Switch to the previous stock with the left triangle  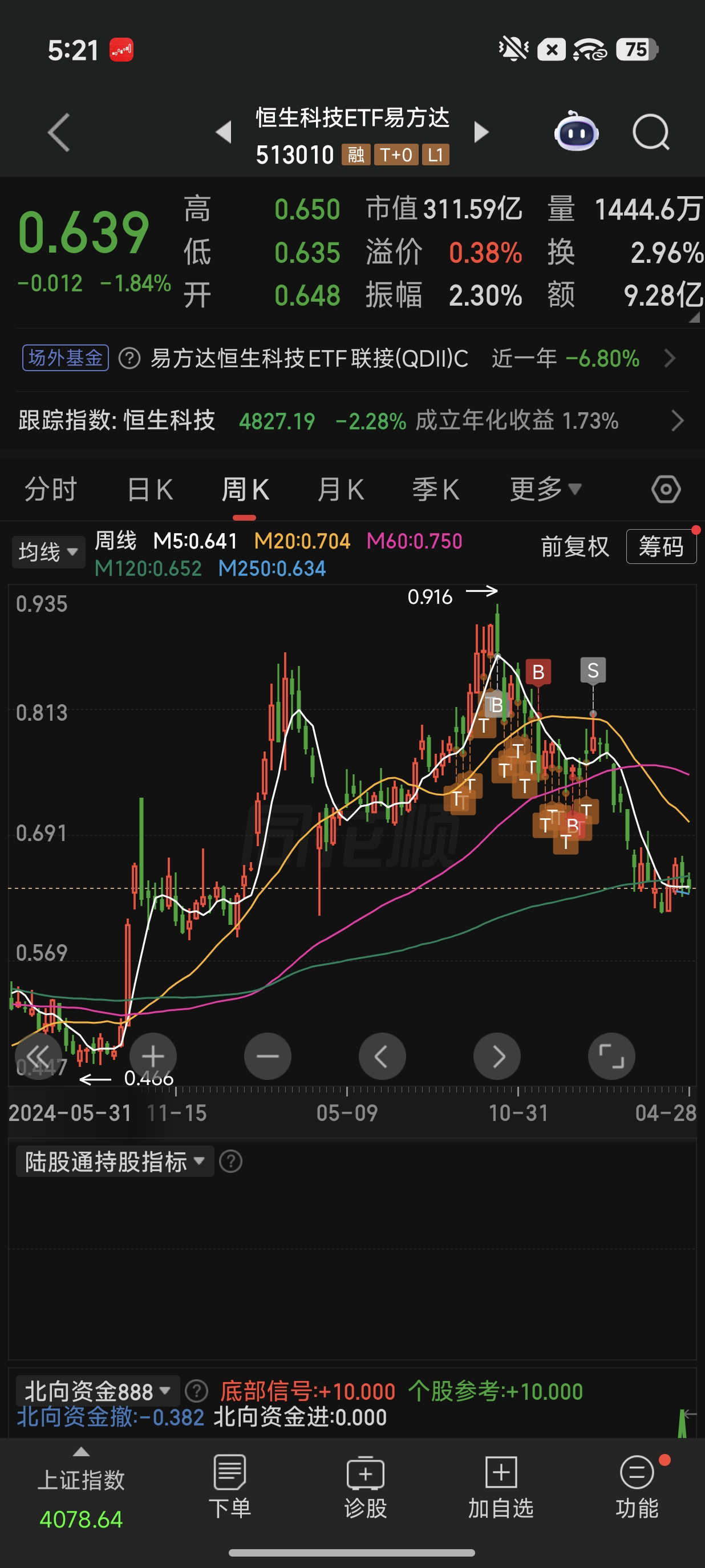point(224,132)
